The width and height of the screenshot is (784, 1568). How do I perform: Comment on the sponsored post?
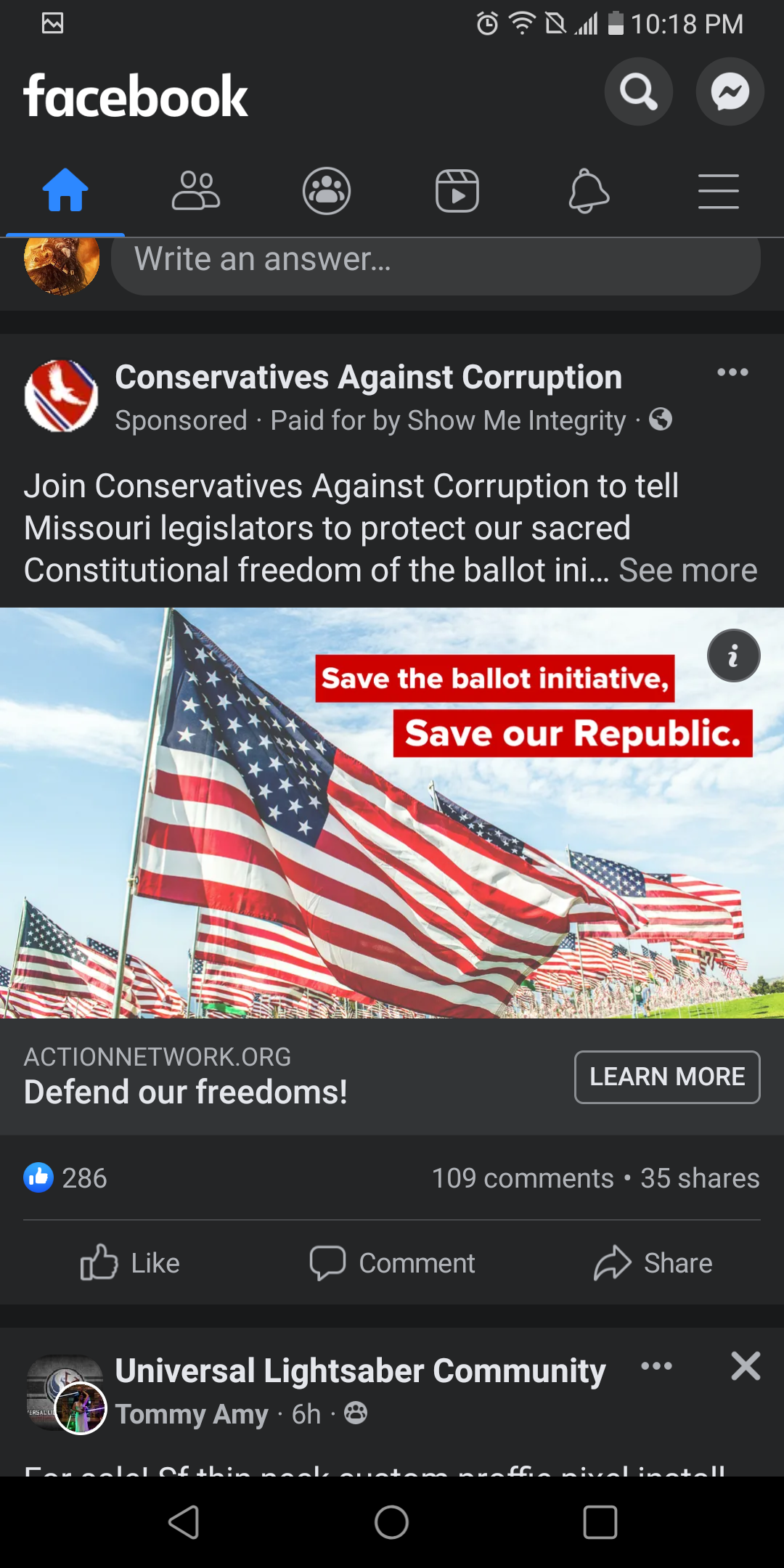tap(392, 1263)
